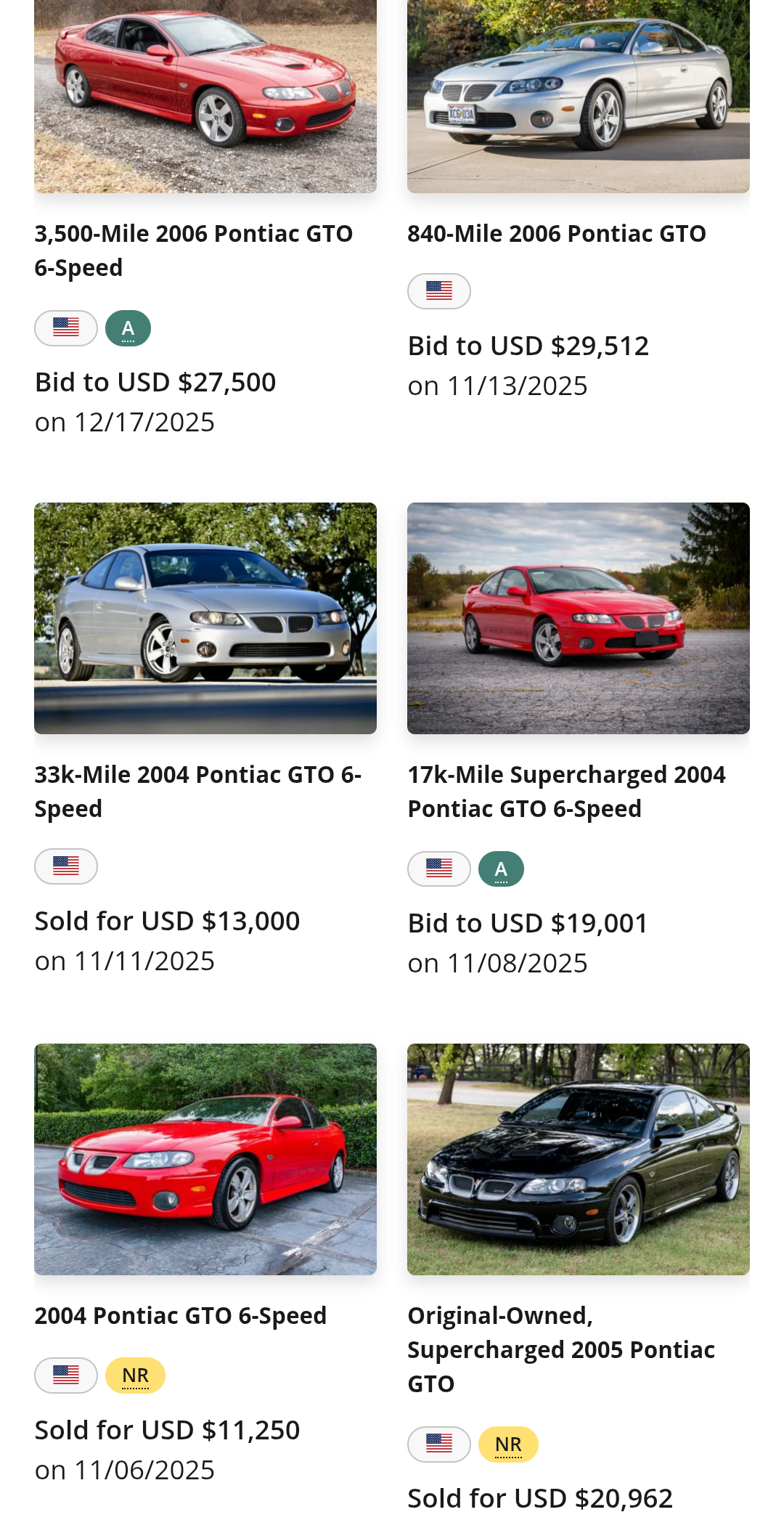The width and height of the screenshot is (784, 1520).
Task: Tap the A badge on the 3,500-Mile GTO
Action: tap(128, 328)
